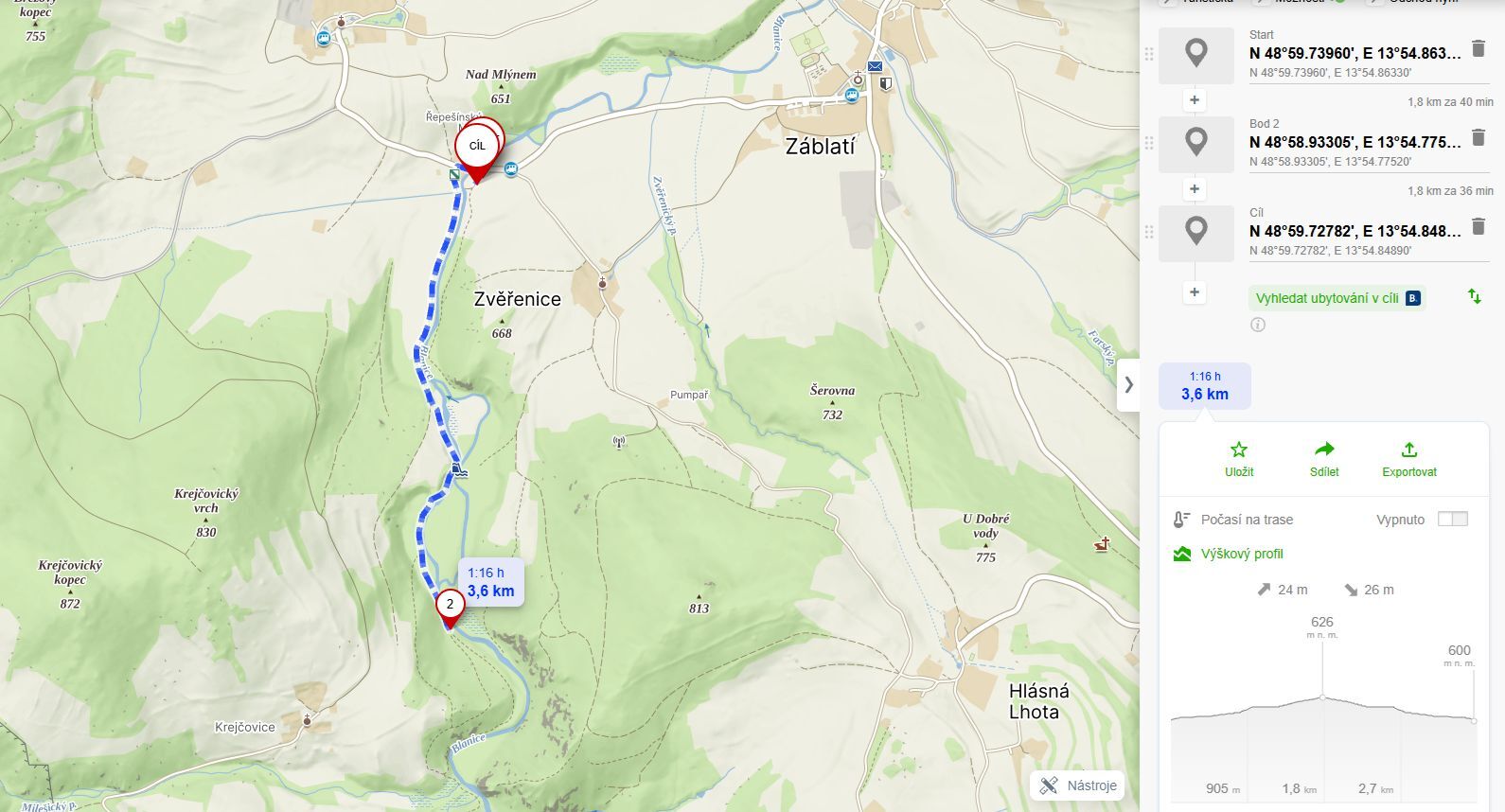This screenshot has height=812, width=1505.
Task: Open the info icon under accommodation button
Action: (1258, 325)
